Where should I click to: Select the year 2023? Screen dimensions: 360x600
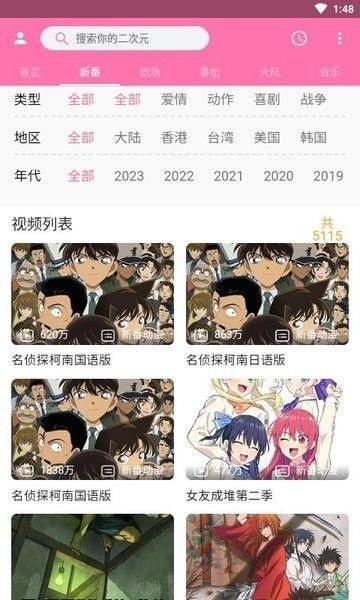click(x=129, y=176)
